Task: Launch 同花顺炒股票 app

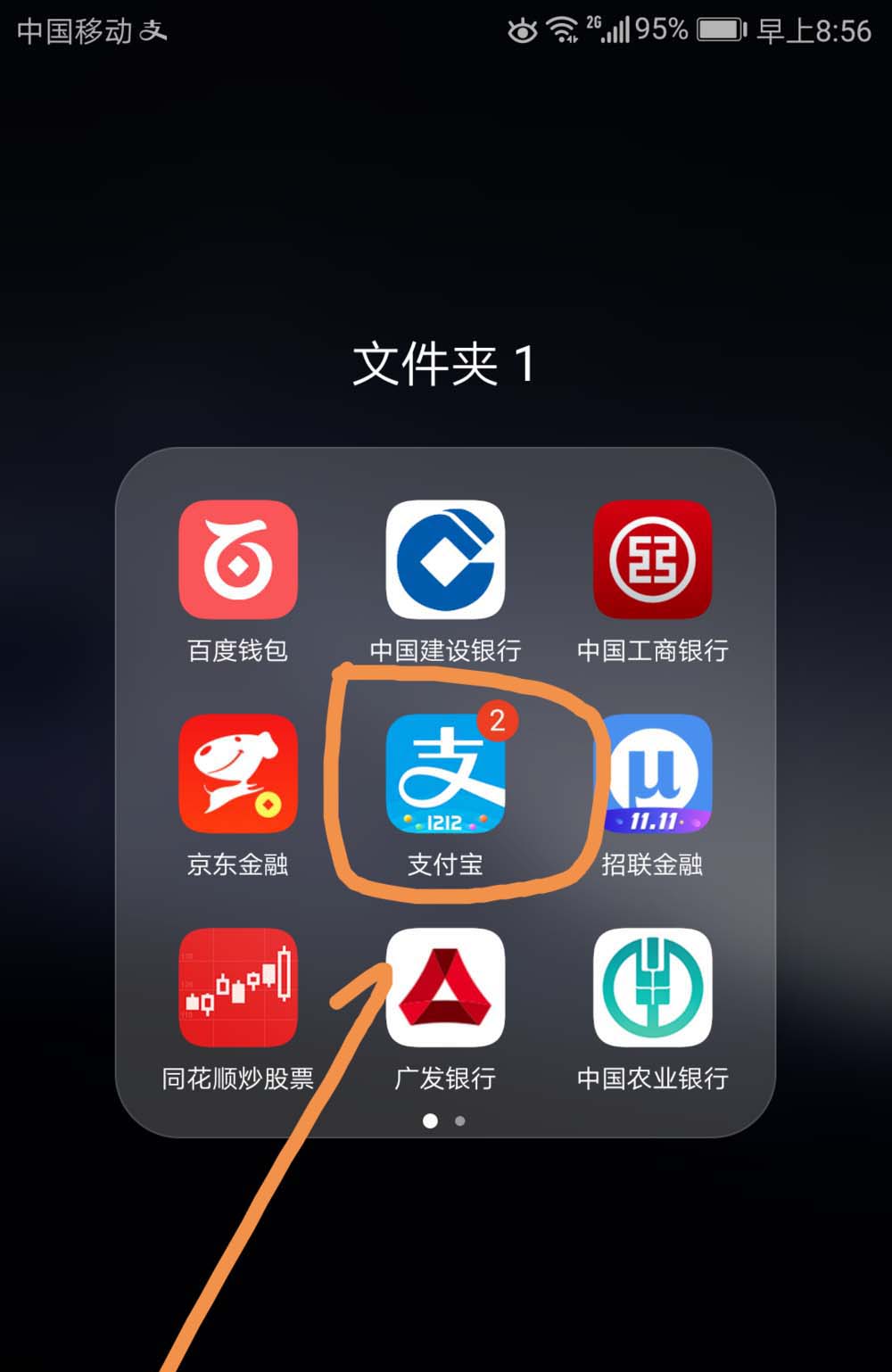Action: point(238,988)
